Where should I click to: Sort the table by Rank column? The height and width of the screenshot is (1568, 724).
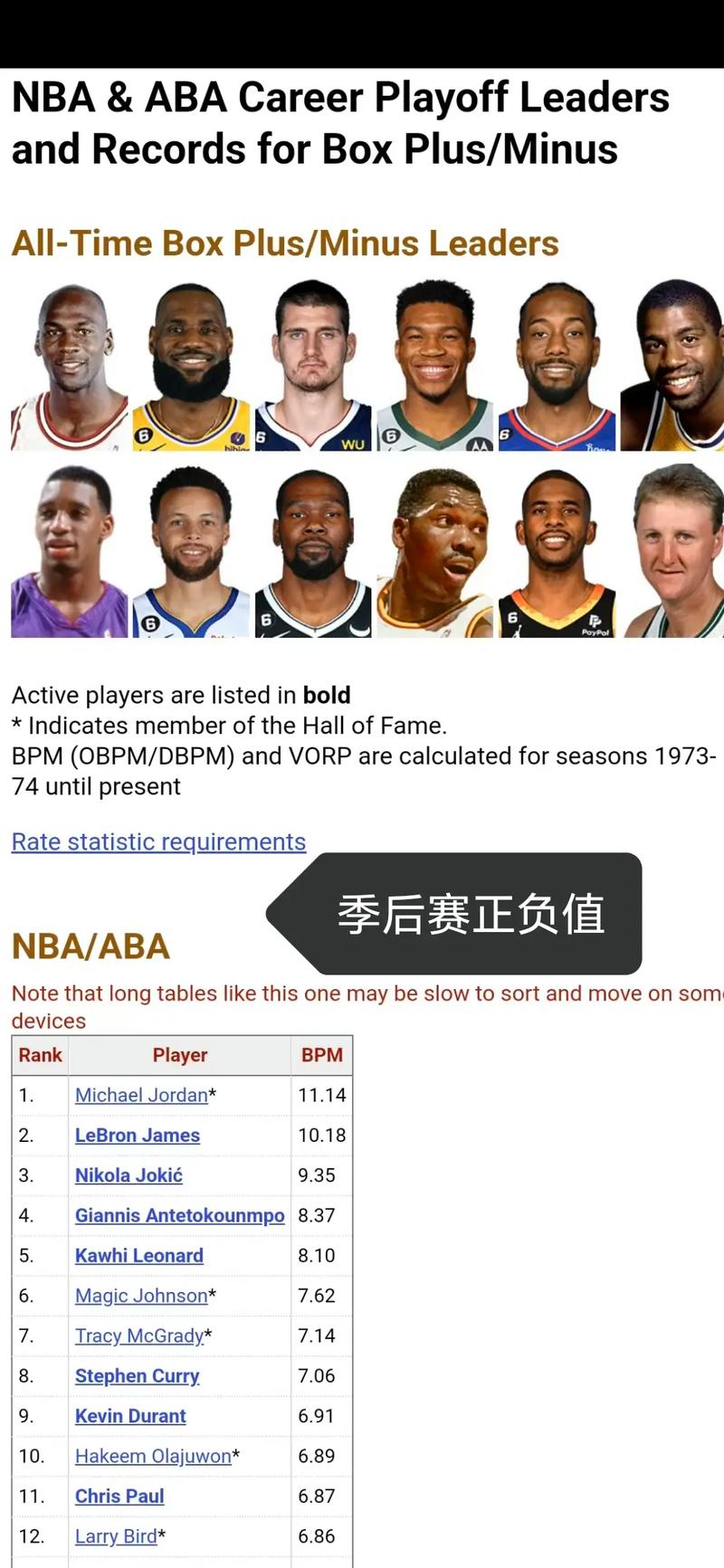click(40, 1055)
